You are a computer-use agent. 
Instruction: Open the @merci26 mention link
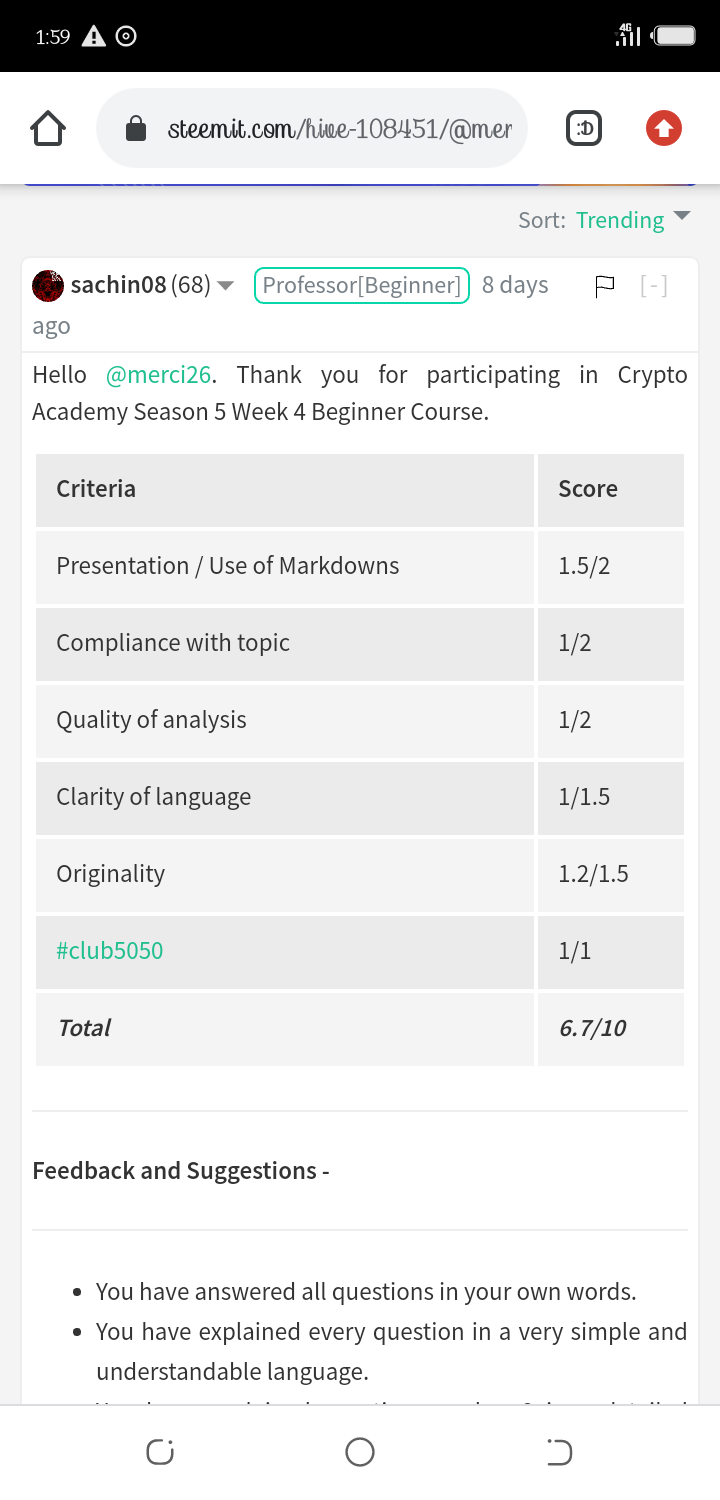coord(158,375)
